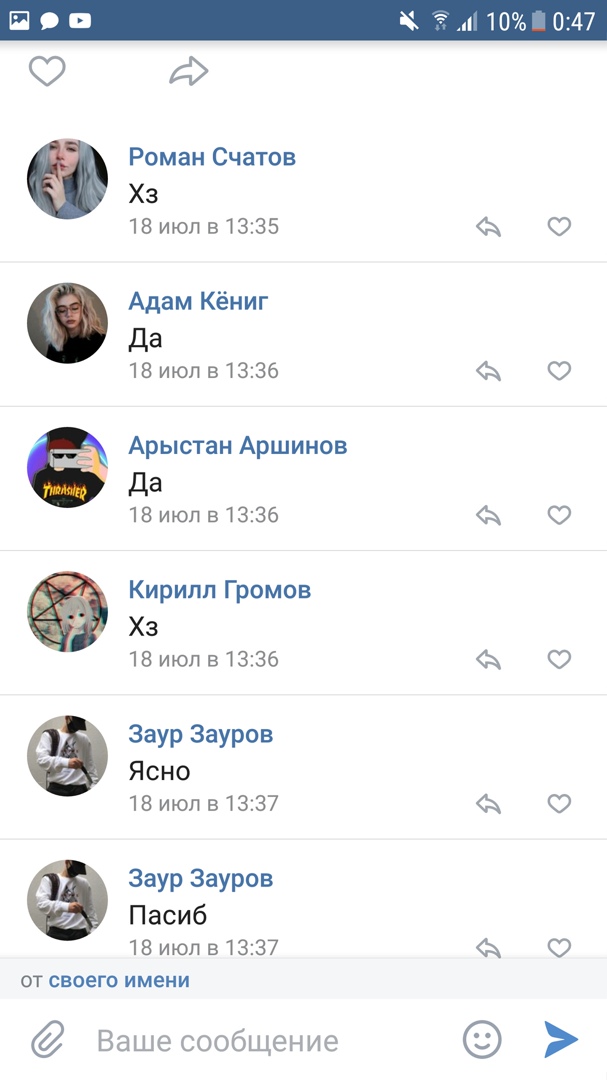The image size is (607, 1080).
Task: Reply to Заур Зауров's 'Ясно' comment
Action: click(x=488, y=803)
